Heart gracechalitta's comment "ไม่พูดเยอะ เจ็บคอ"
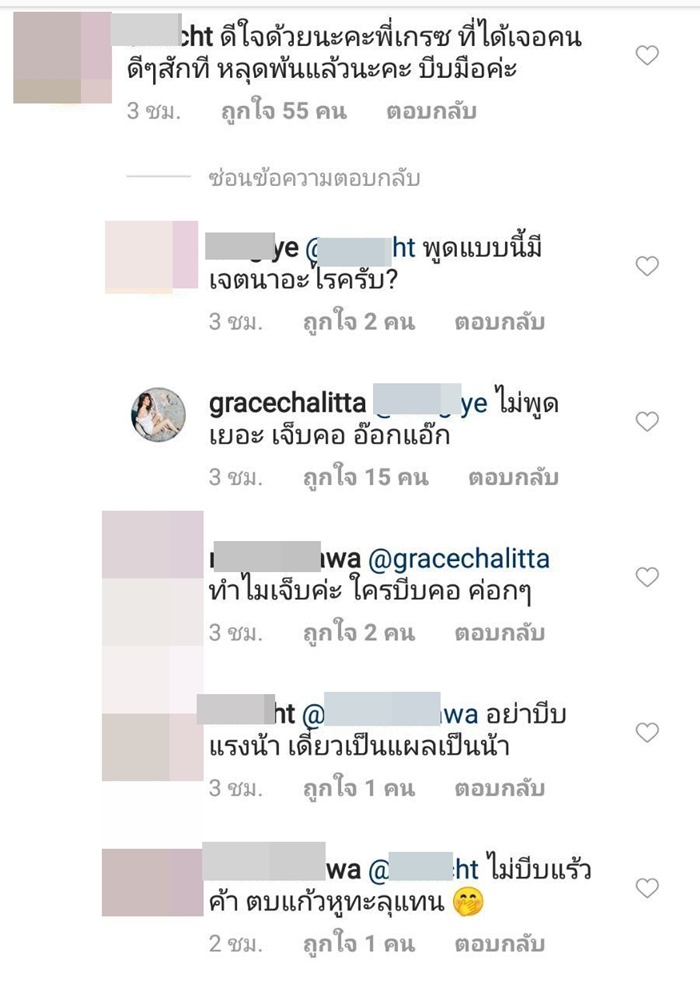700x994 pixels. coord(647,421)
